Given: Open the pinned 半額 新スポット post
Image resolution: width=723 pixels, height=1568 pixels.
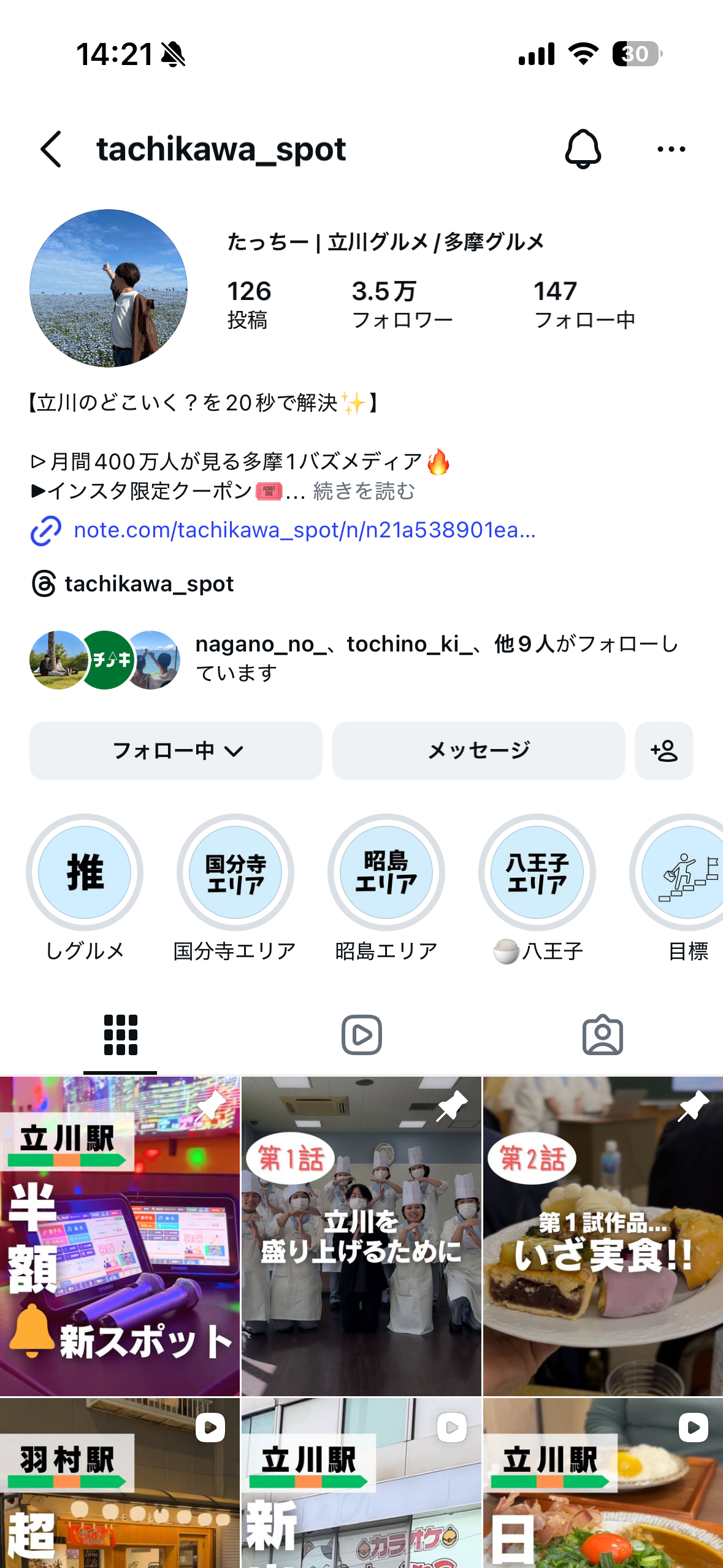Looking at the screenshot, I should coord(120,1236).
